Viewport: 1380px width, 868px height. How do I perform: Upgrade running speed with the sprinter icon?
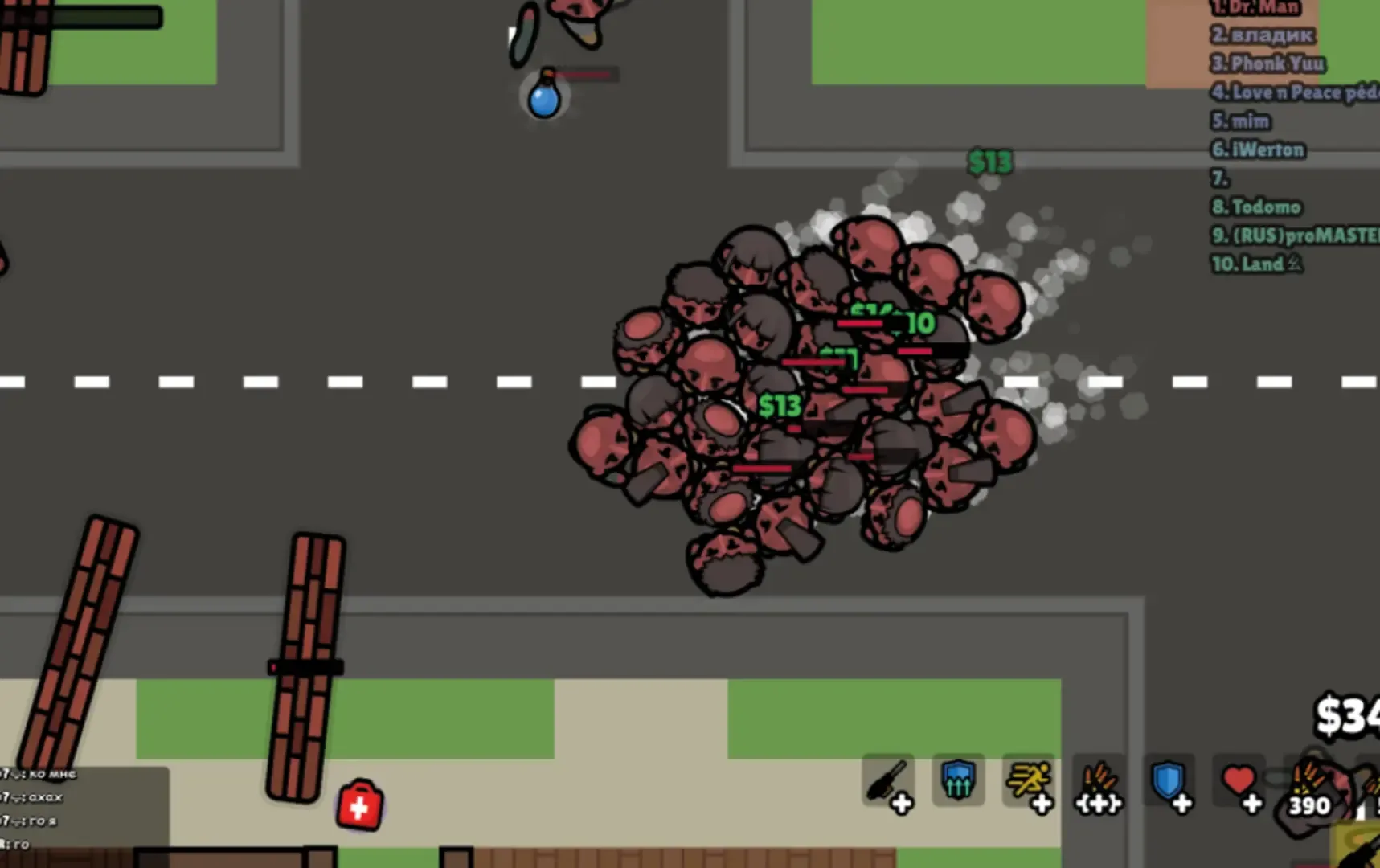coord(1029,783)
